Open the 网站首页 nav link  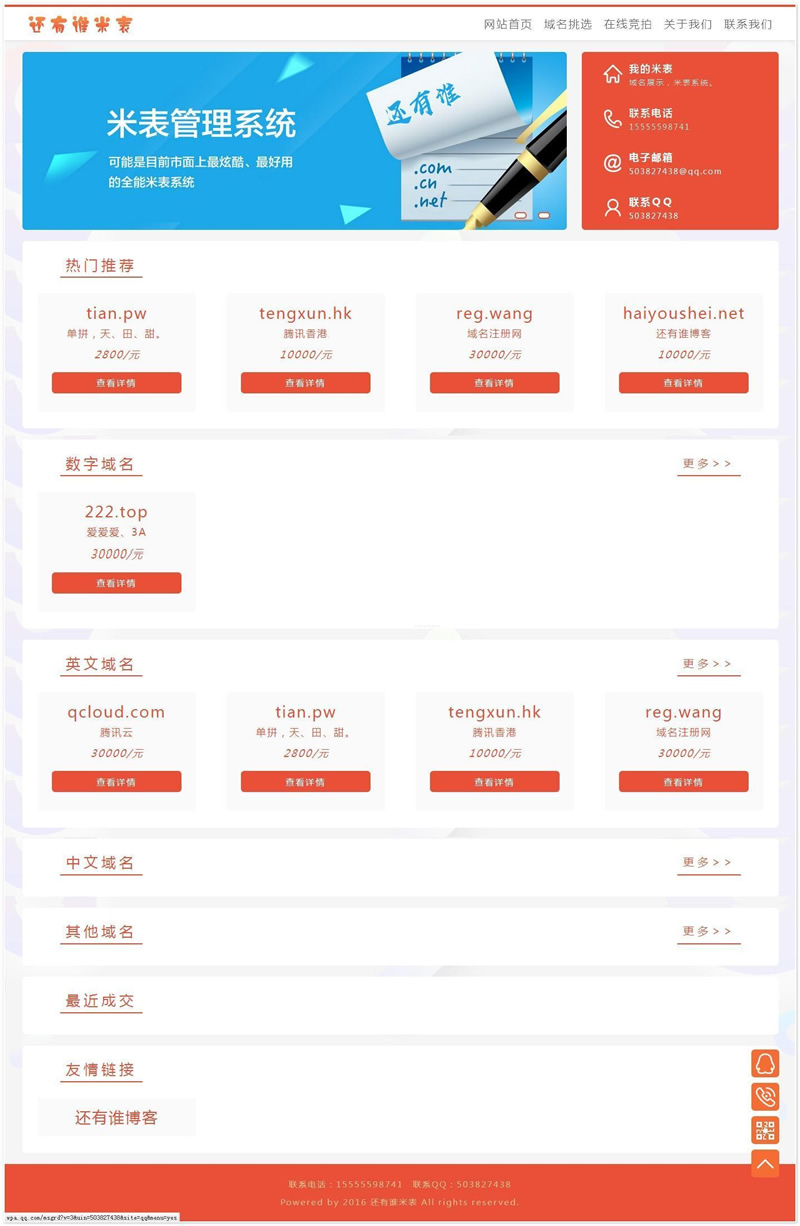pos(507,24)
